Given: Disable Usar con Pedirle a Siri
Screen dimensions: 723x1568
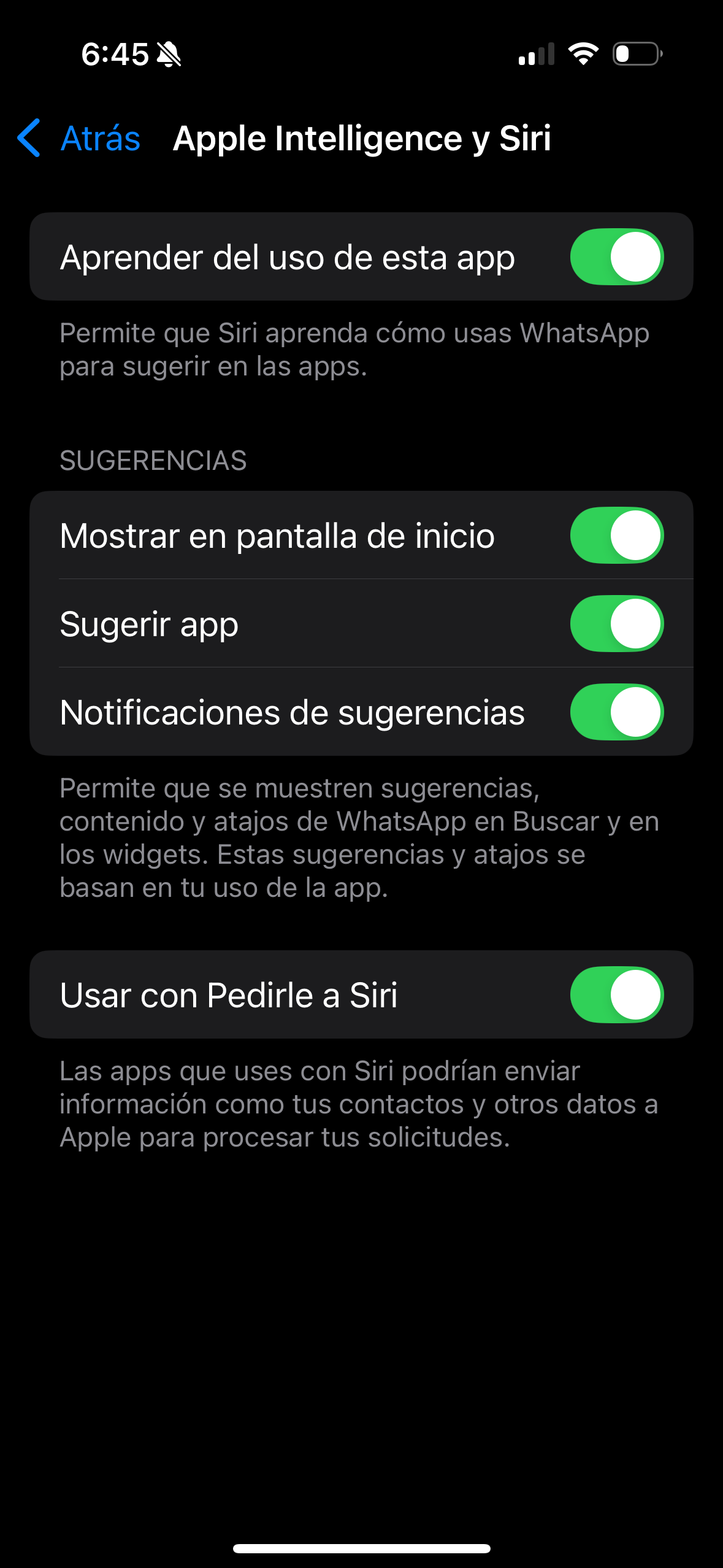Looking at the screenshot, I should point(617,995).
